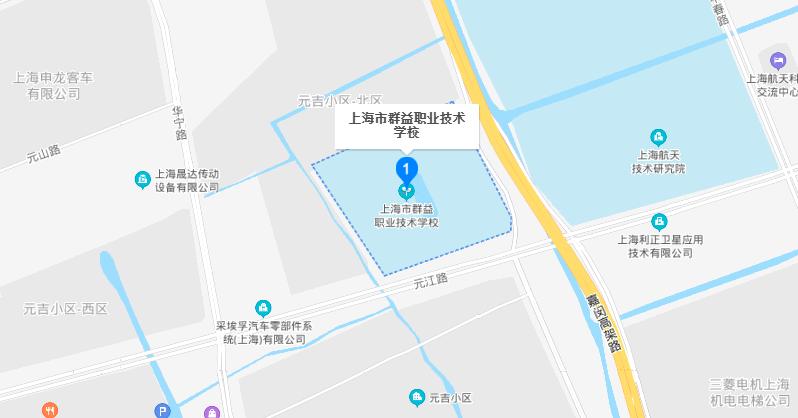Open the 上海市群益职业技术学校 info callout
Screen dimensions: 798x418
(406, 124)
